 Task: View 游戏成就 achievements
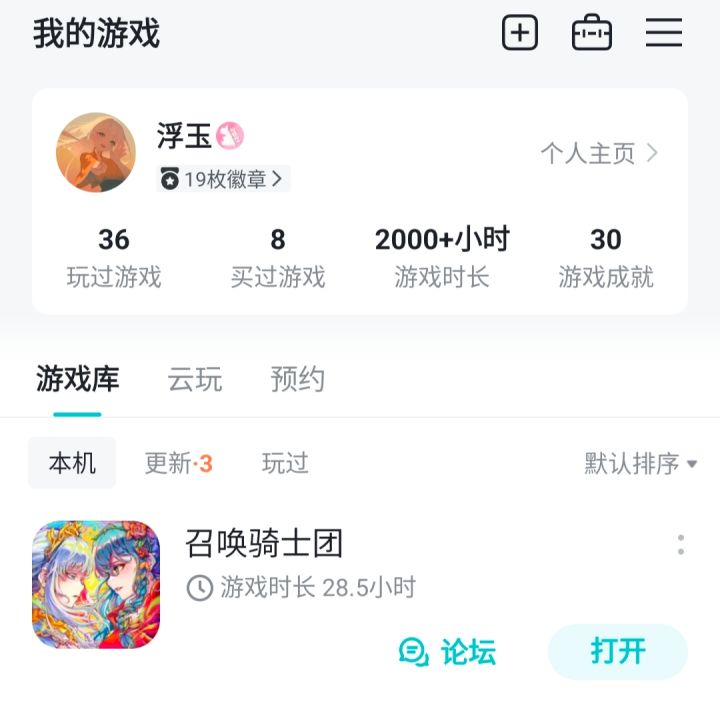click(606, 256)
